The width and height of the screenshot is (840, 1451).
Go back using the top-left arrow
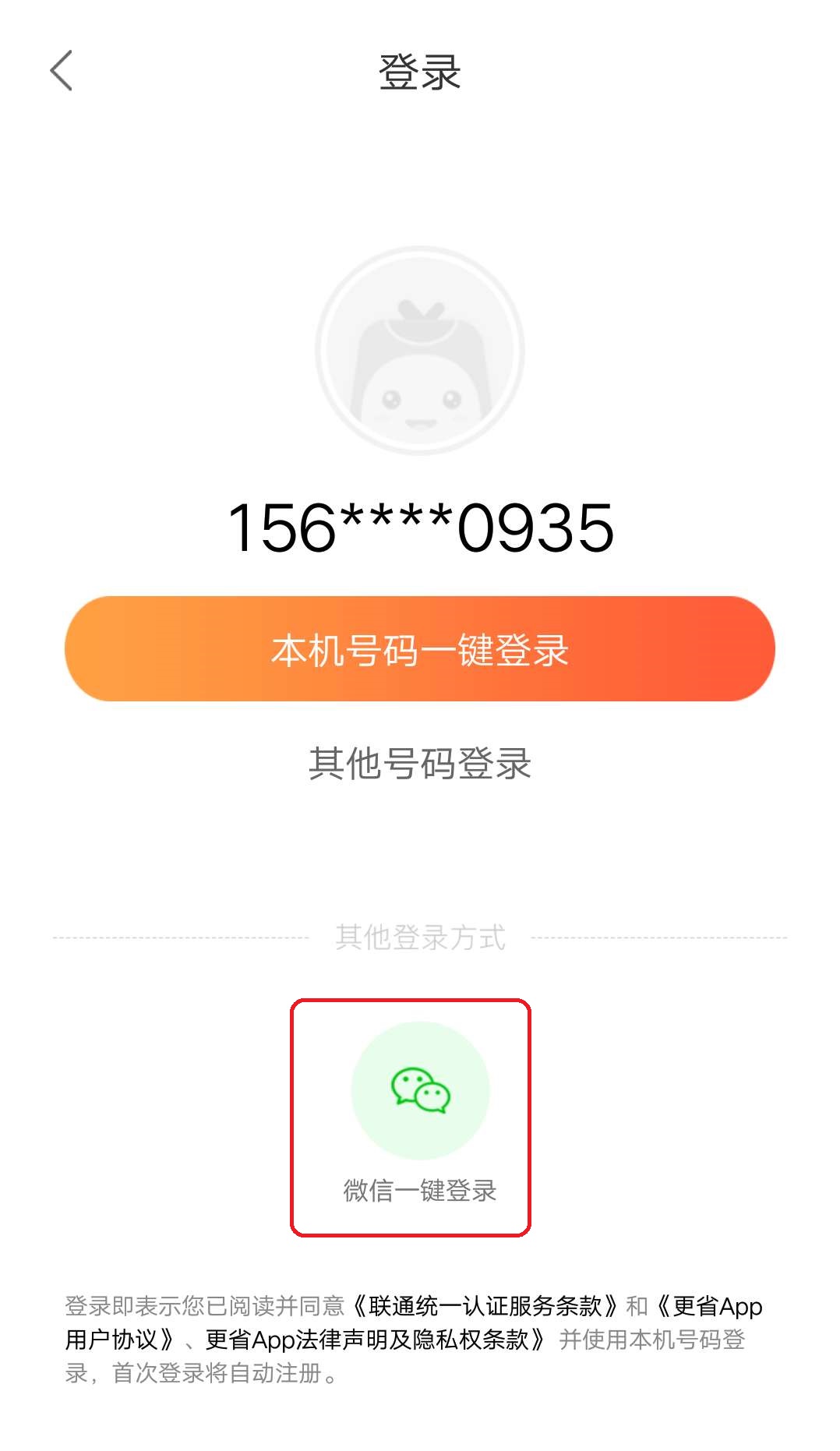click(x=61, y=71)
